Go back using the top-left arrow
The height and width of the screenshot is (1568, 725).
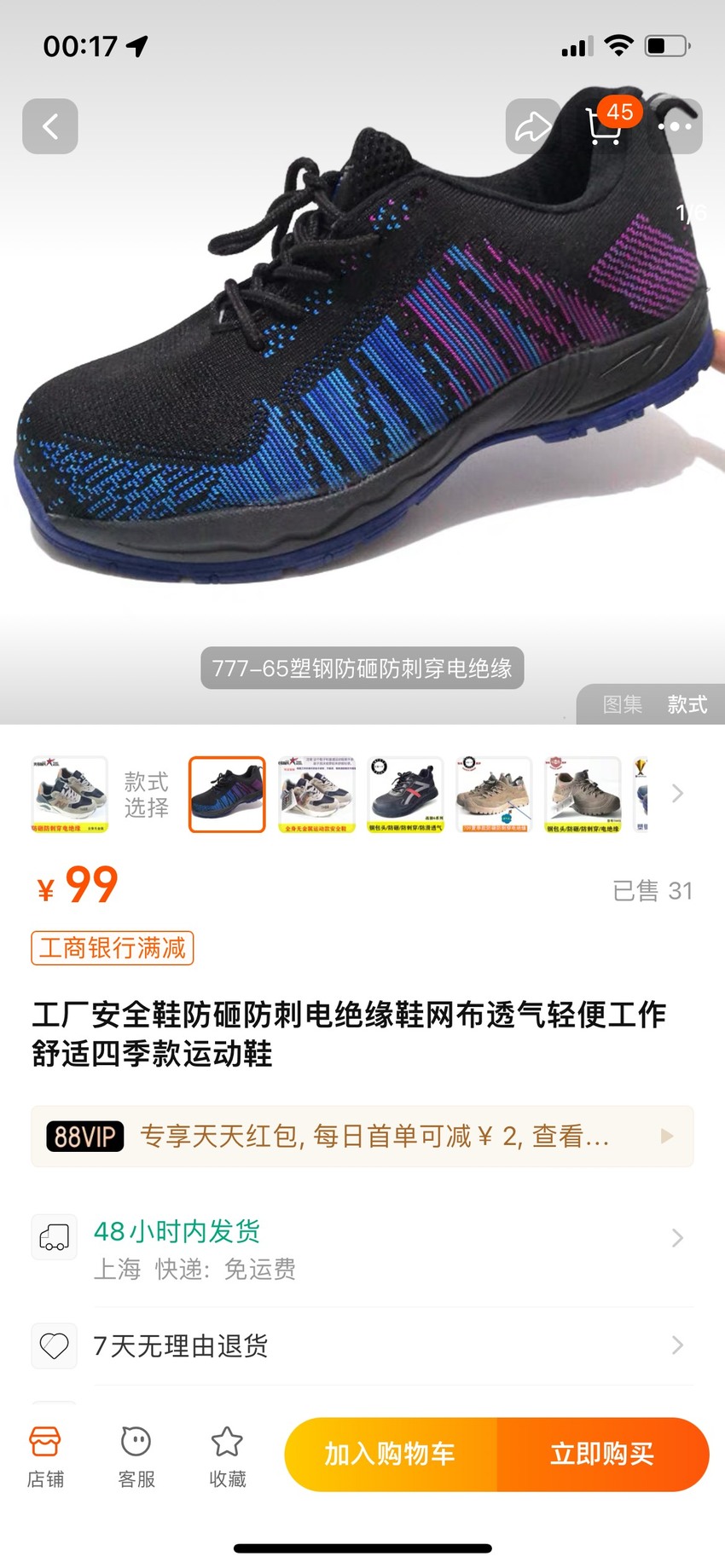tap(50, 126)
